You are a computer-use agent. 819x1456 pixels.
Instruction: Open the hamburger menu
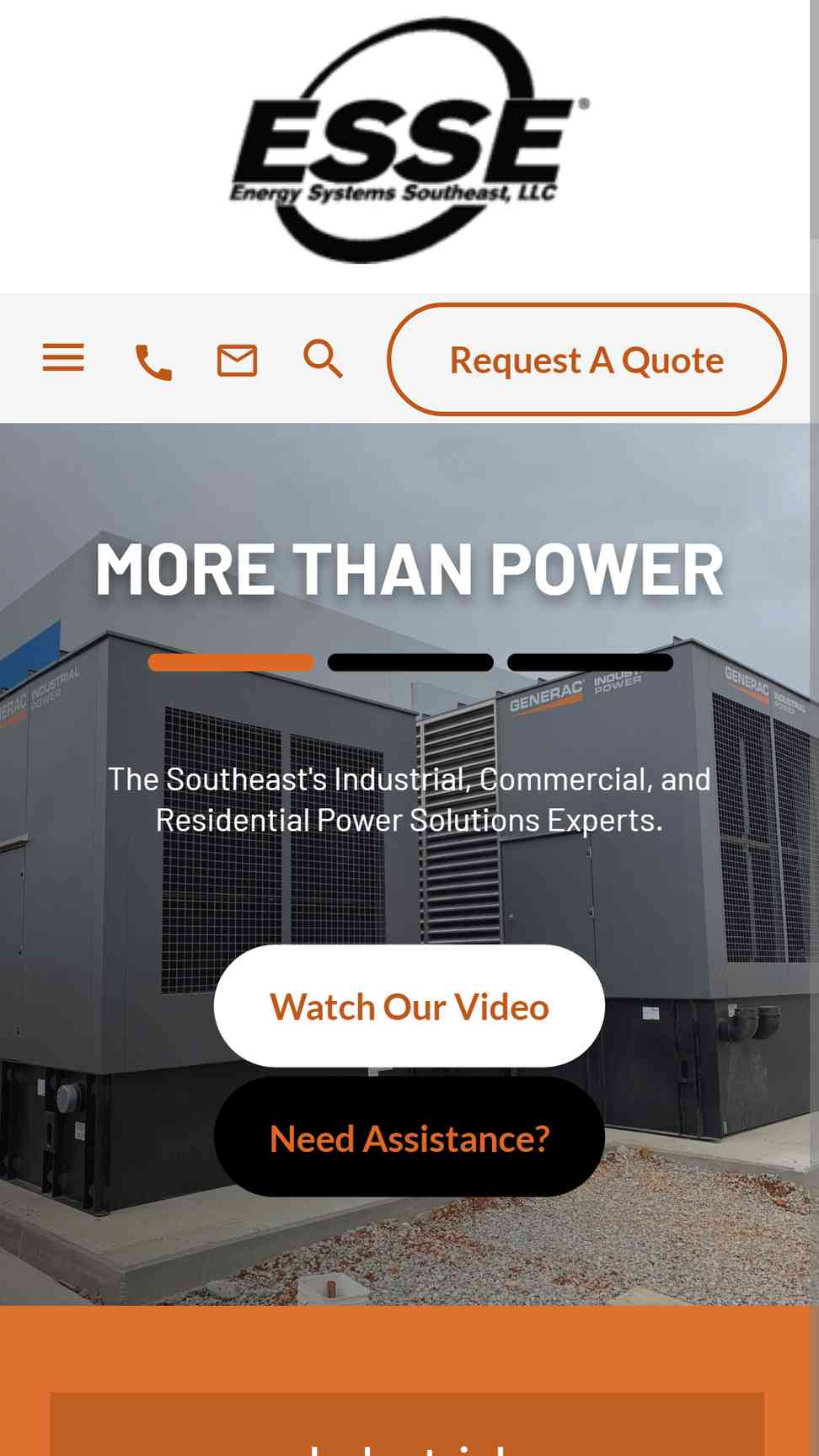coord(63,358)
